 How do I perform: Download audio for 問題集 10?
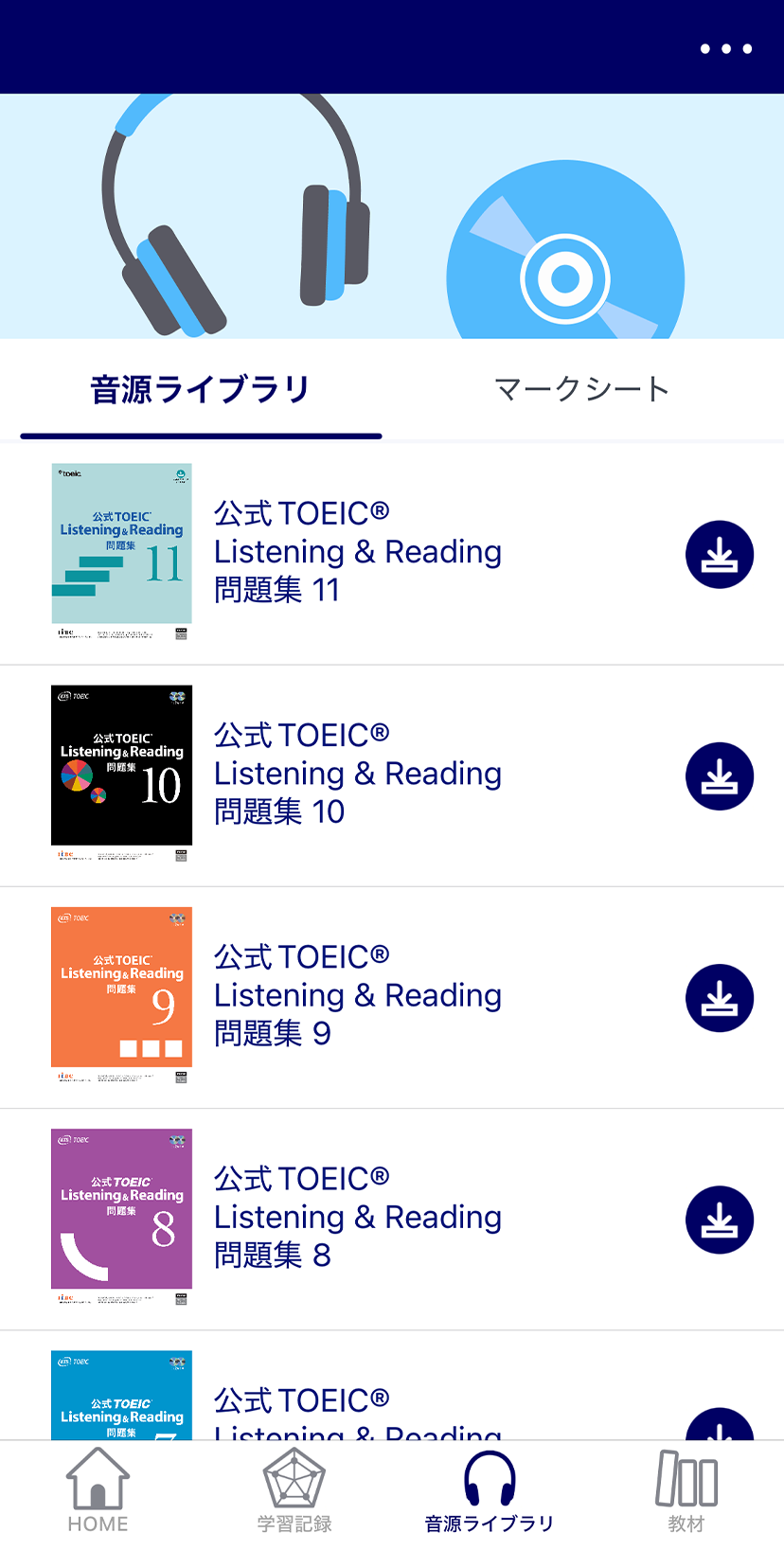pos(720,776)
